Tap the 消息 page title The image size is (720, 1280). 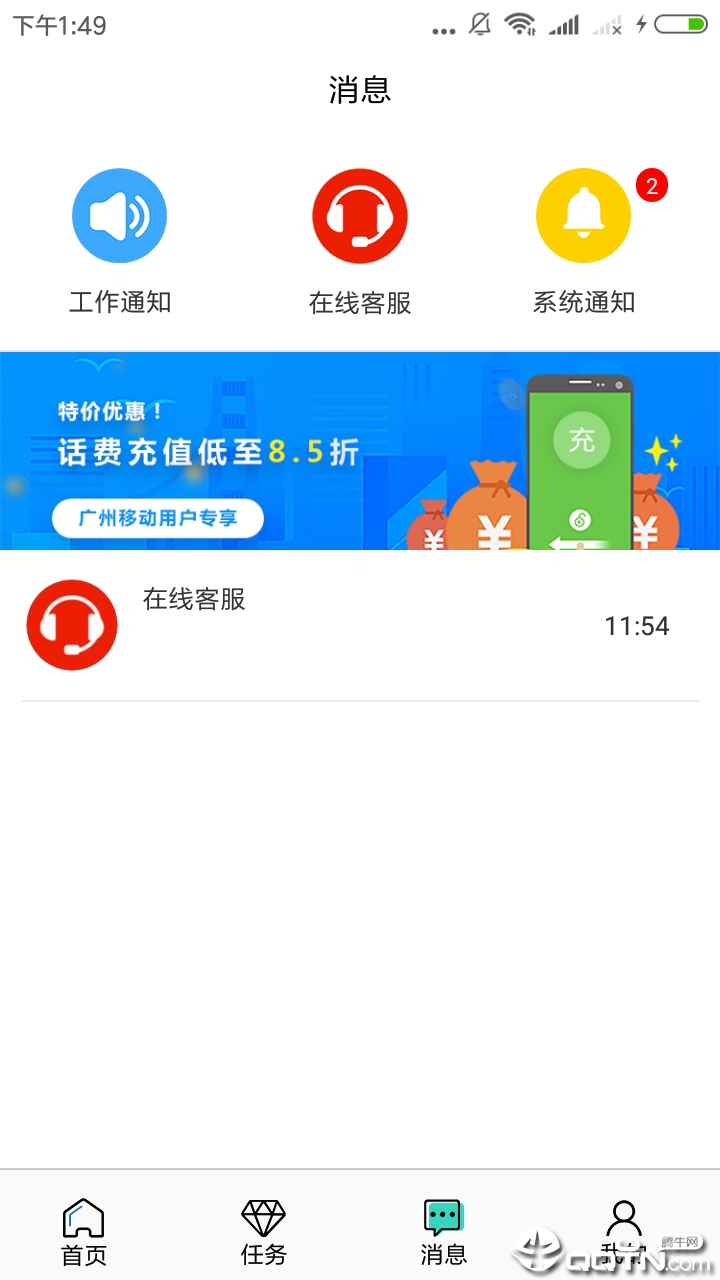point(360,90)
